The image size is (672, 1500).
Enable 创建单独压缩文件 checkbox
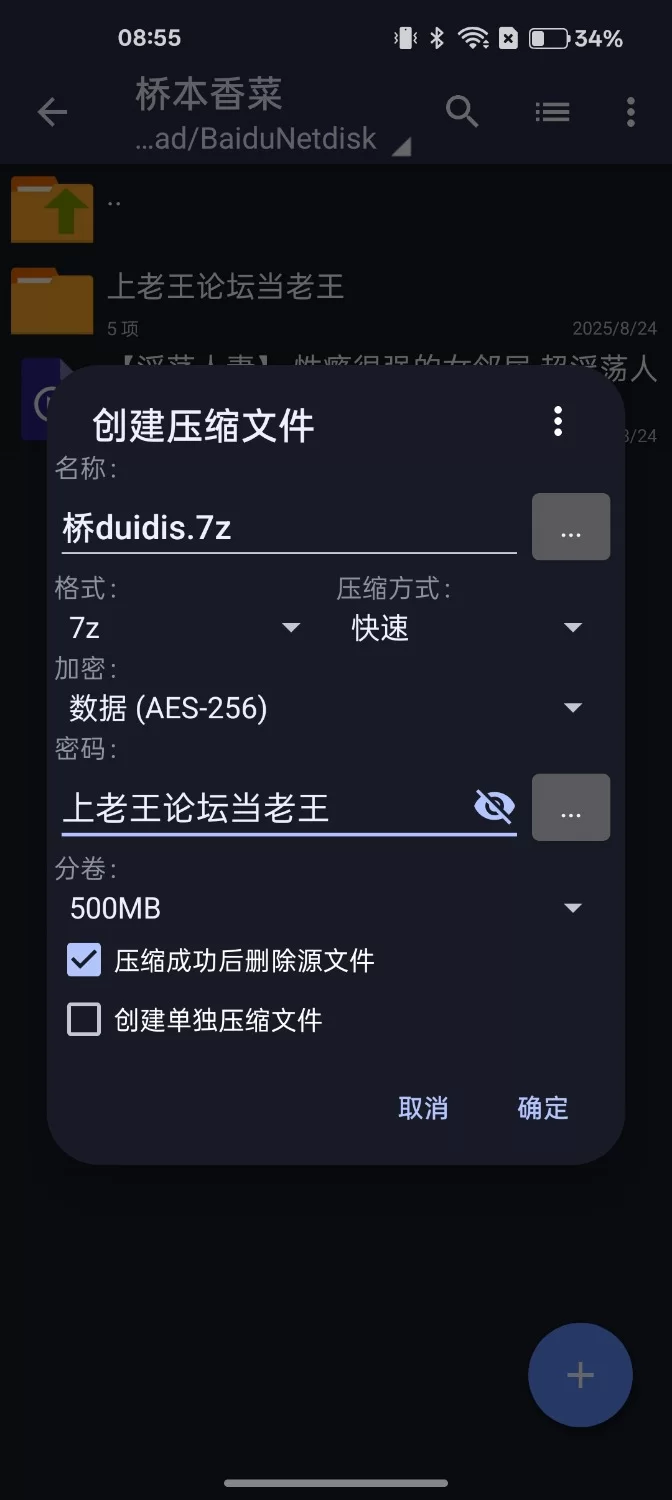[84, 1020]
